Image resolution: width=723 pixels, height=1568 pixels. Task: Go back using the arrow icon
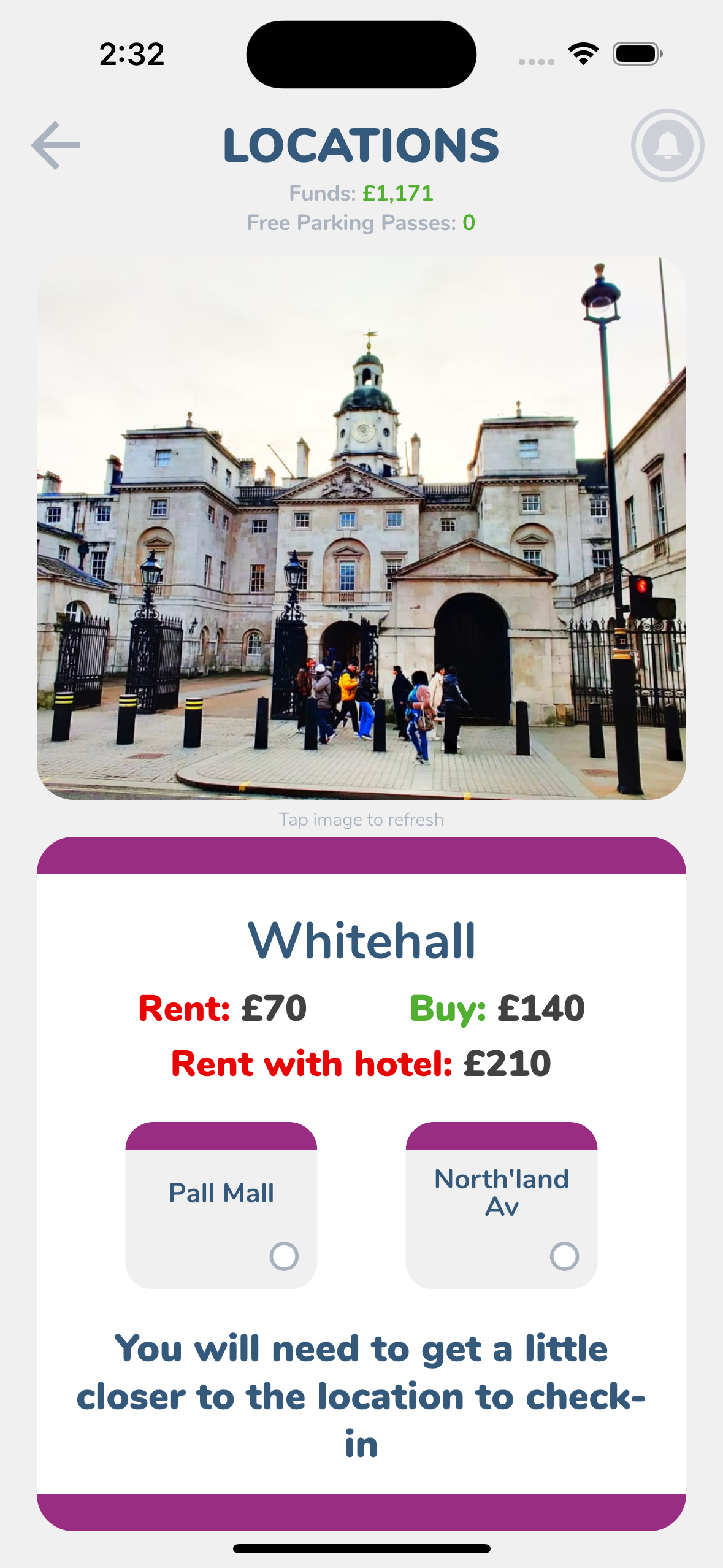(56, 145)
